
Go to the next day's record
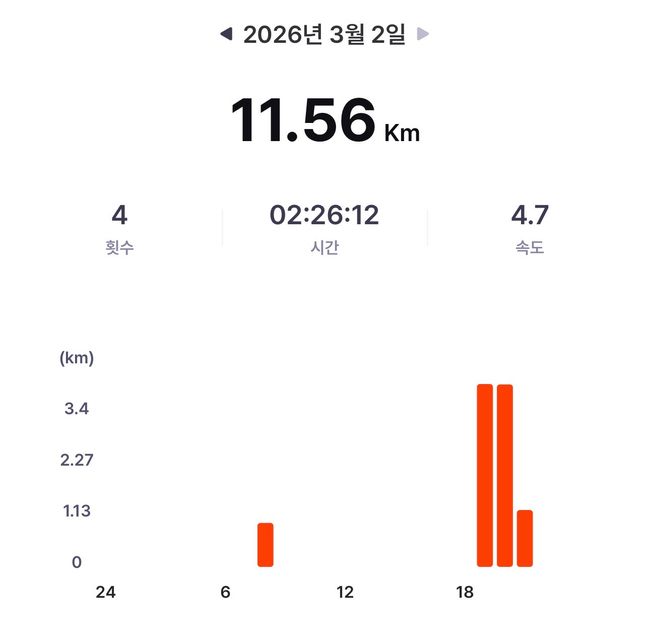point(423,34)
